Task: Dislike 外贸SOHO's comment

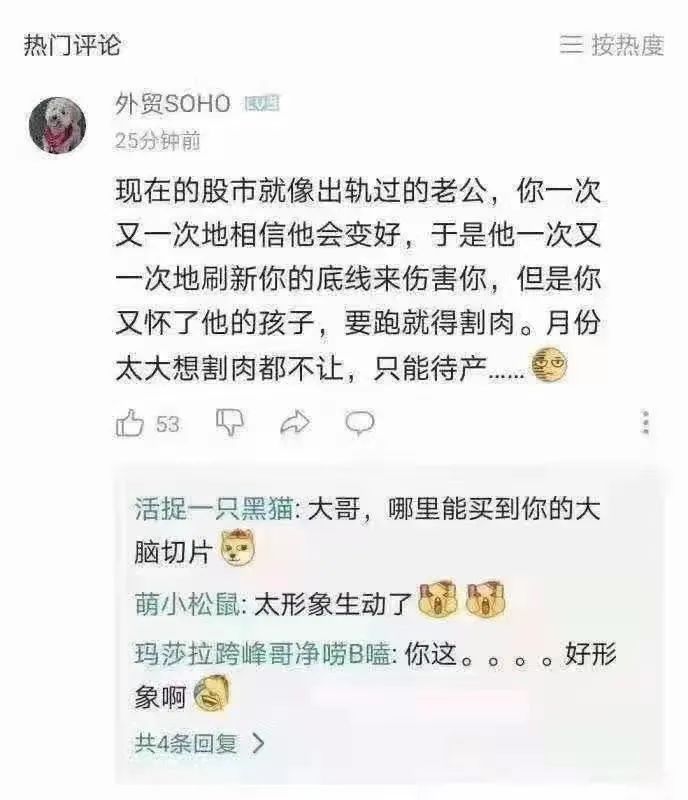Action: tap(230, 423)
